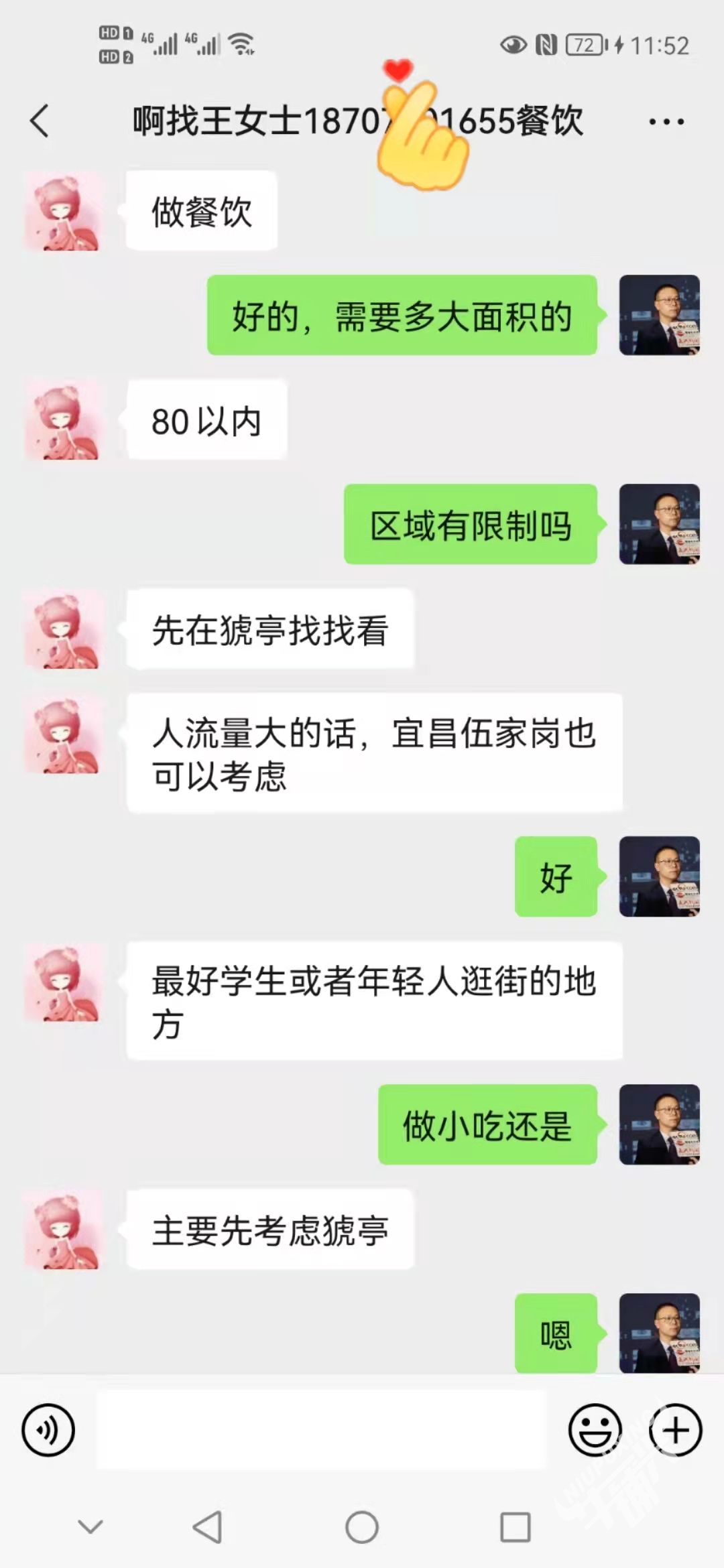This screenshot has height=1568, width=724.
Task: Tap the system home button
Action: (x=362, y=1528)
